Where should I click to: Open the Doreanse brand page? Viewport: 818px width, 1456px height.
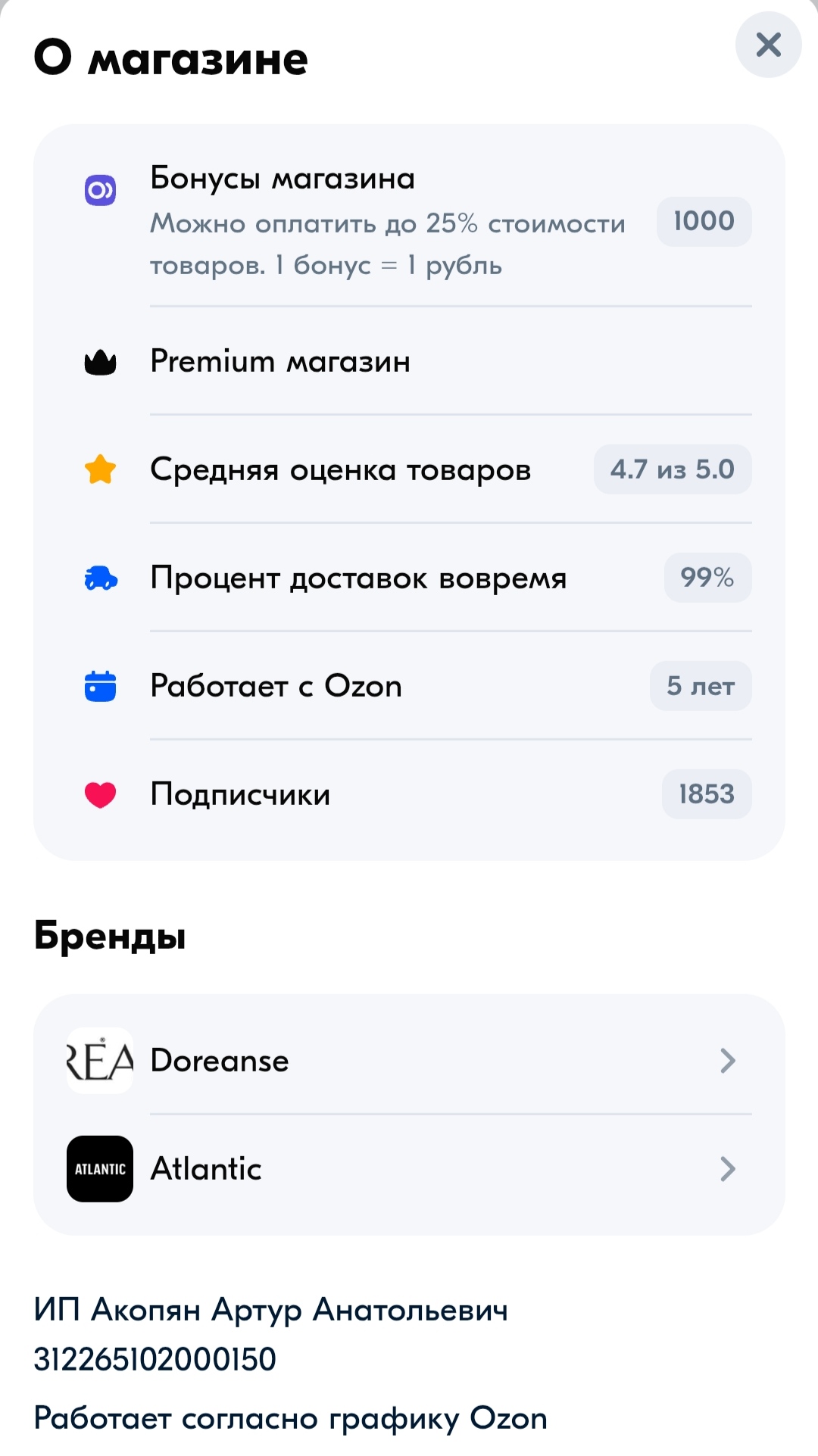pos(220,1061)
